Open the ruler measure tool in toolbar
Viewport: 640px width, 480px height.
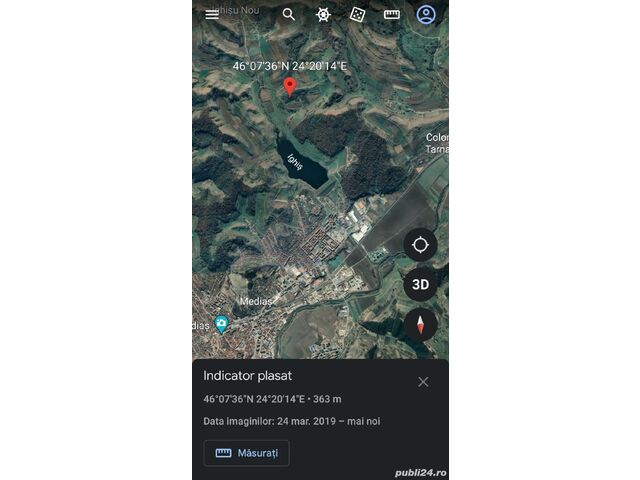click(x=392, y=14)
